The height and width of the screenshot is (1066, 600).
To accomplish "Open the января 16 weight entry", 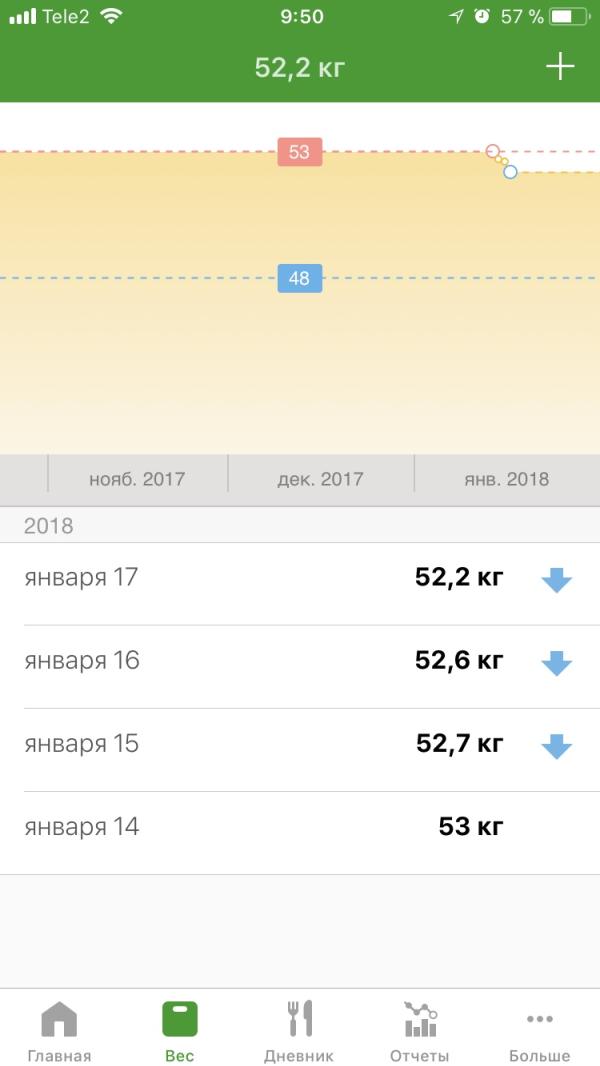I will [300, 661].
